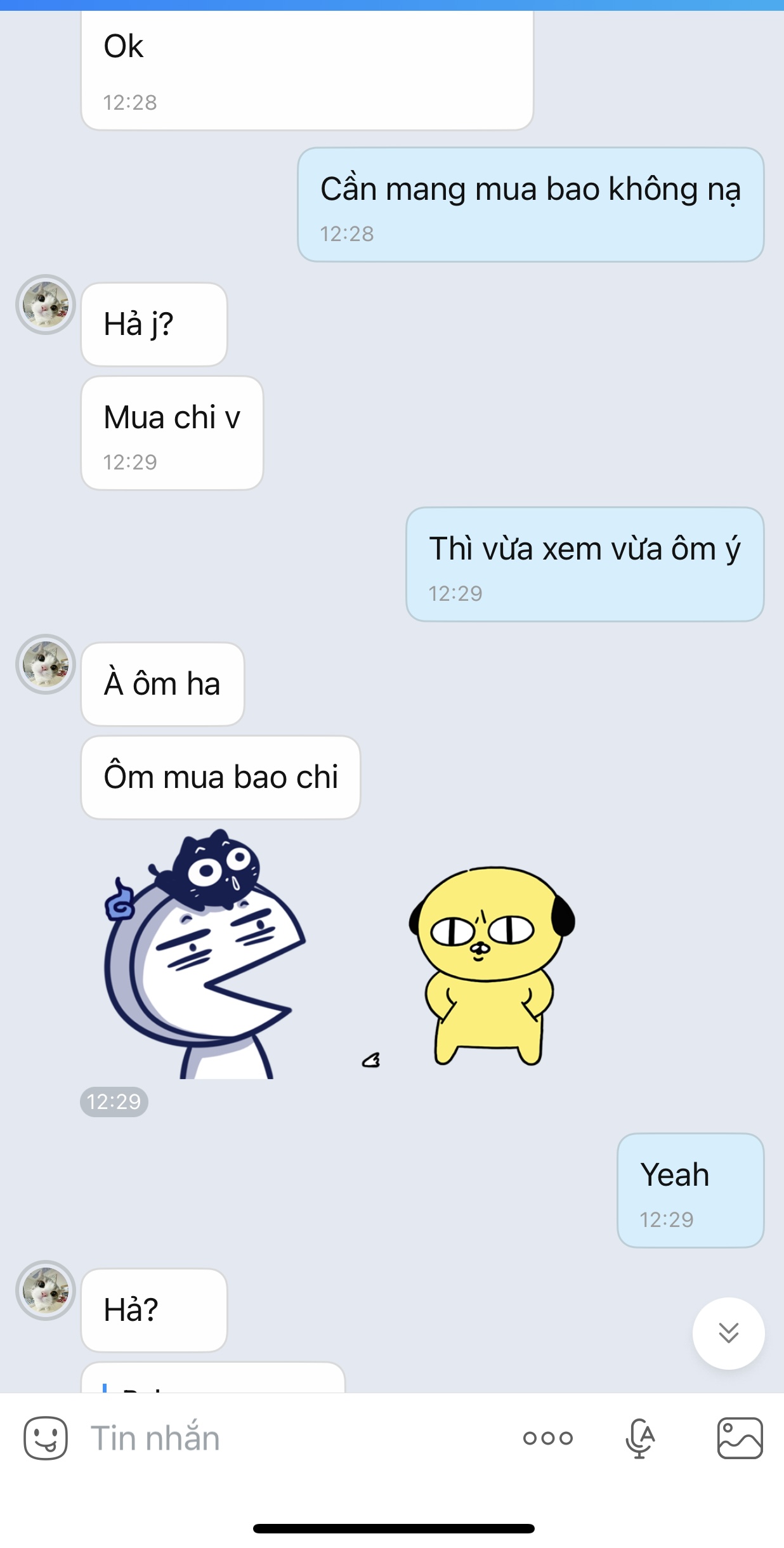Open the three-dot more options menu
This screenshot has width=784, height=1548.
pyautogui.click(x=548, y=1438)
